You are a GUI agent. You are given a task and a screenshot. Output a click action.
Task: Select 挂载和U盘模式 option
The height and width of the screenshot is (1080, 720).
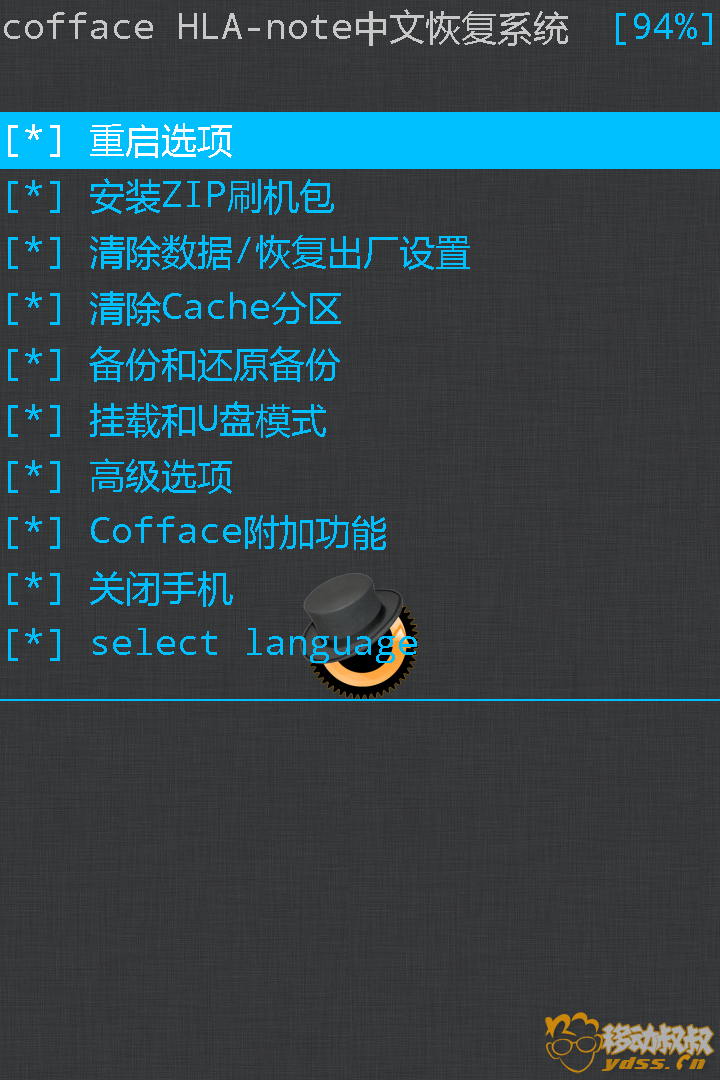207,421
